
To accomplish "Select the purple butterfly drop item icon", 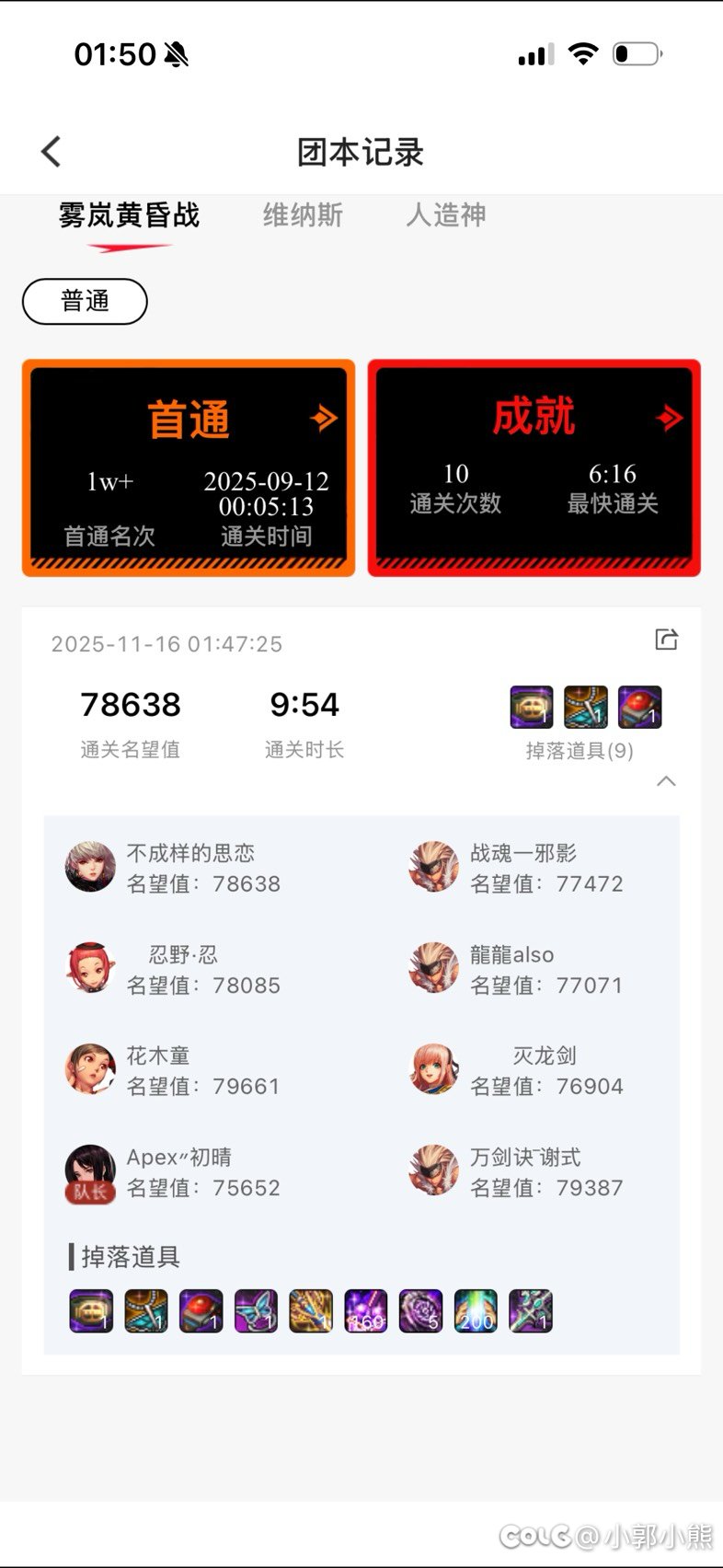I will [x=255, y=1310].
